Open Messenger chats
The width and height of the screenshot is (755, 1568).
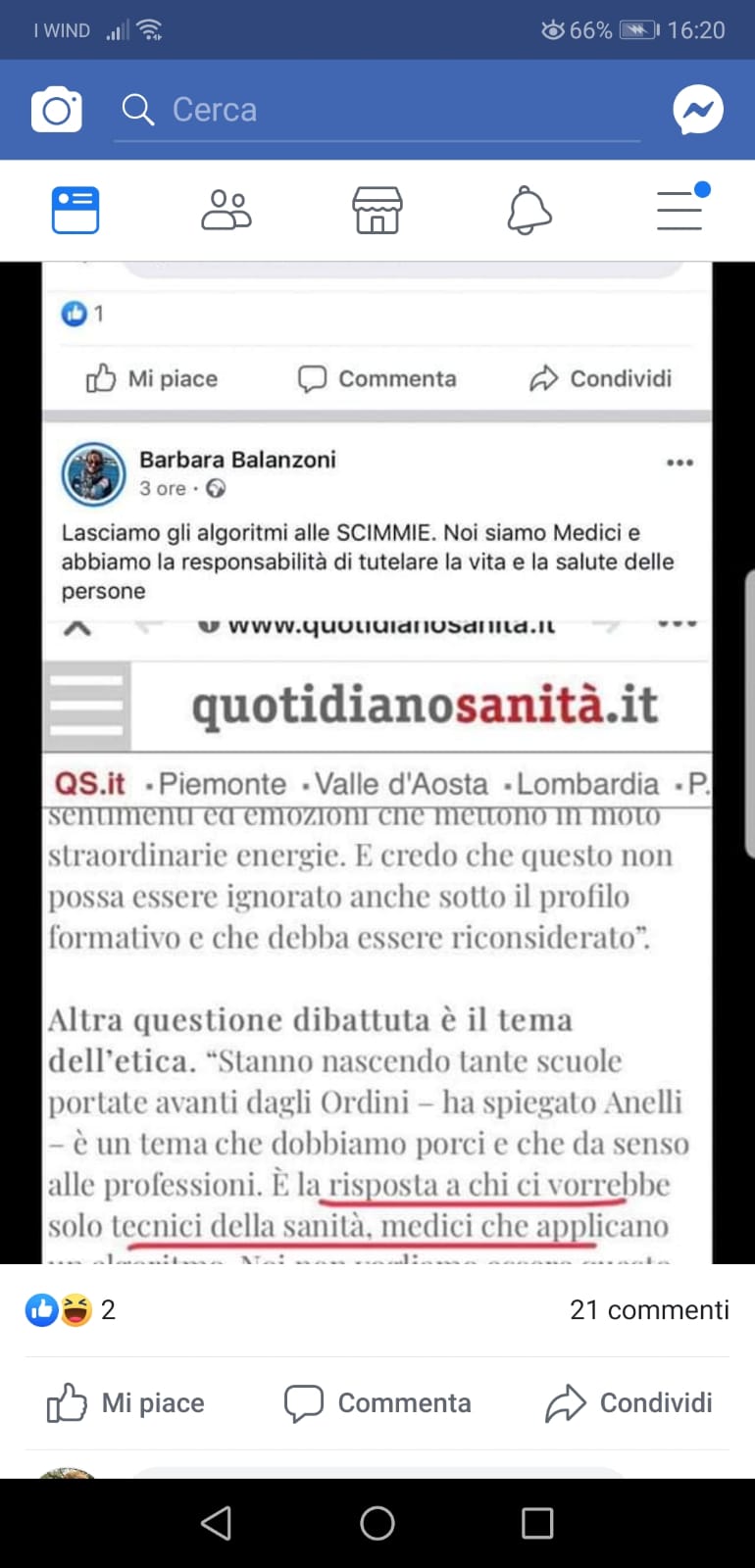(x=697, y=110)
